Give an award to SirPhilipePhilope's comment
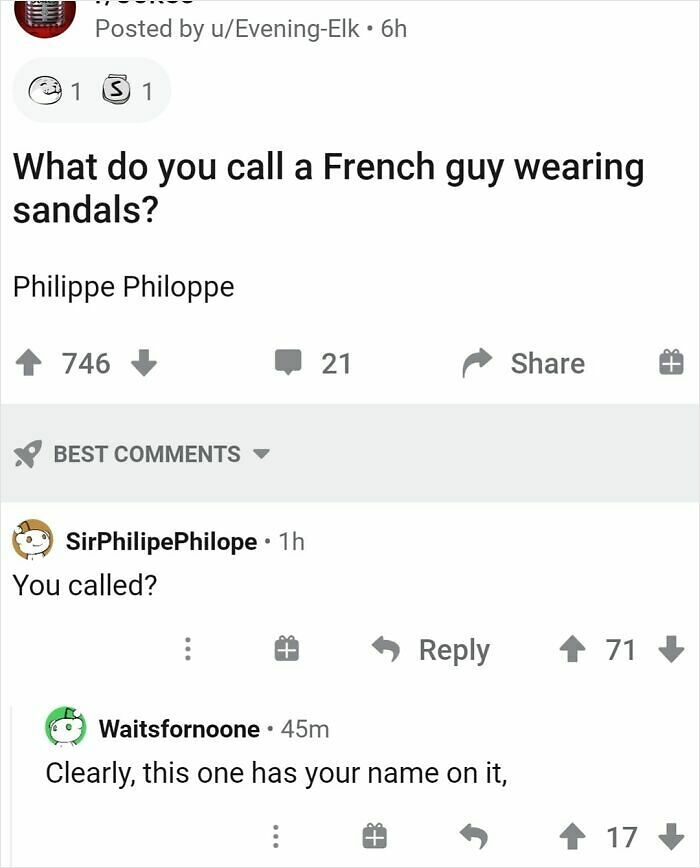Screen dimensions: 700x868 (284, 650)
